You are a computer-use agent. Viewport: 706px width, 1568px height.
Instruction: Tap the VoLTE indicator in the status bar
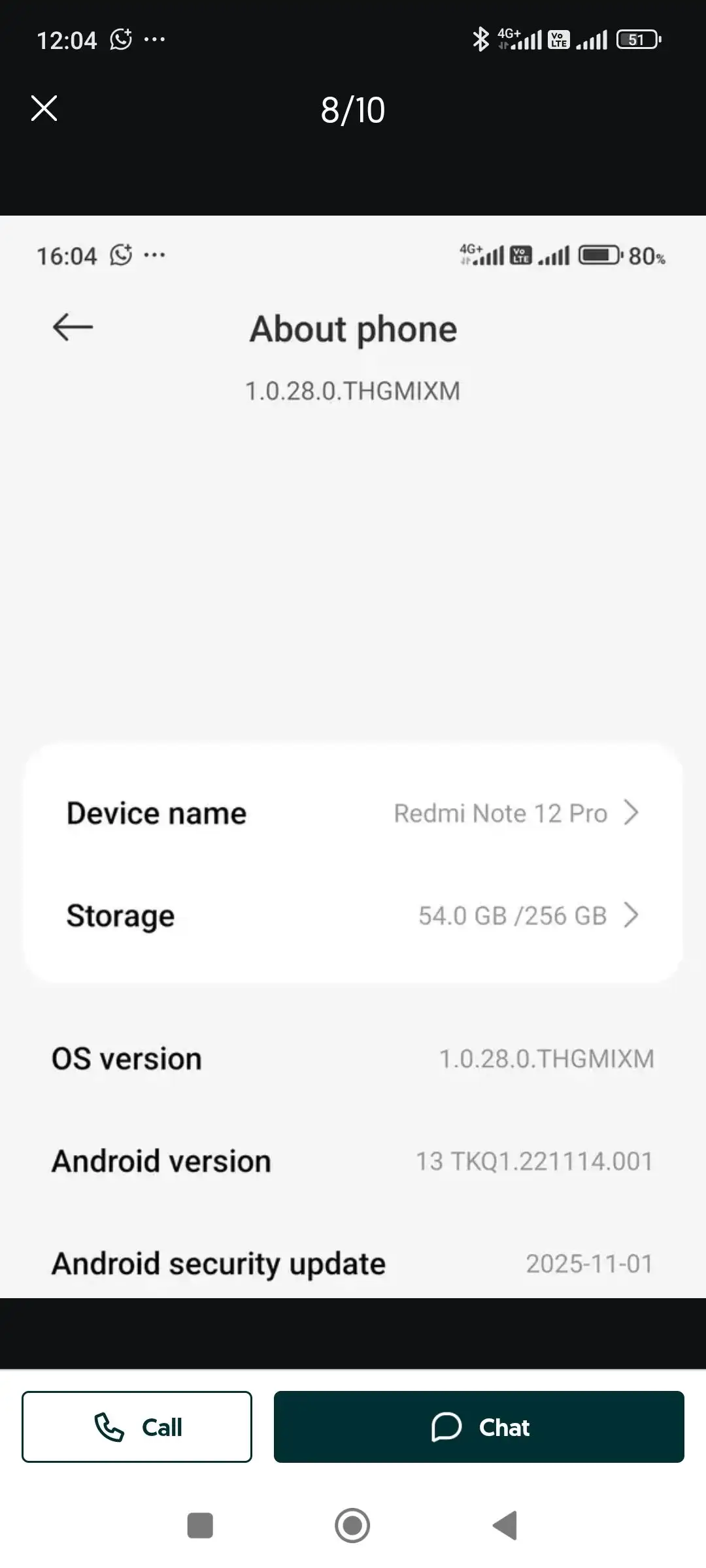559,40
